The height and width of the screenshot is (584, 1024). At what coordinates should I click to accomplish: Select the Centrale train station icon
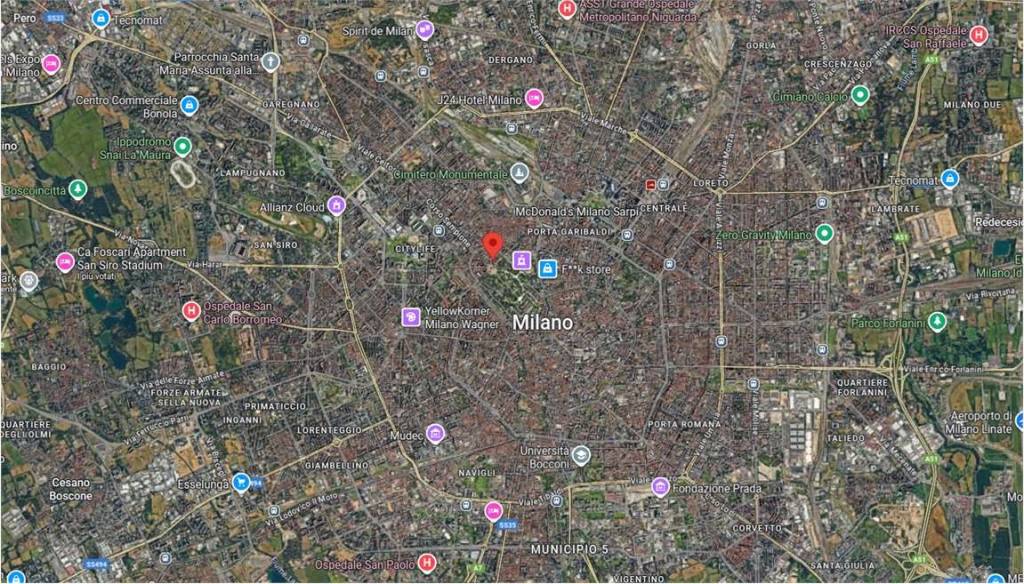(651, 185)
